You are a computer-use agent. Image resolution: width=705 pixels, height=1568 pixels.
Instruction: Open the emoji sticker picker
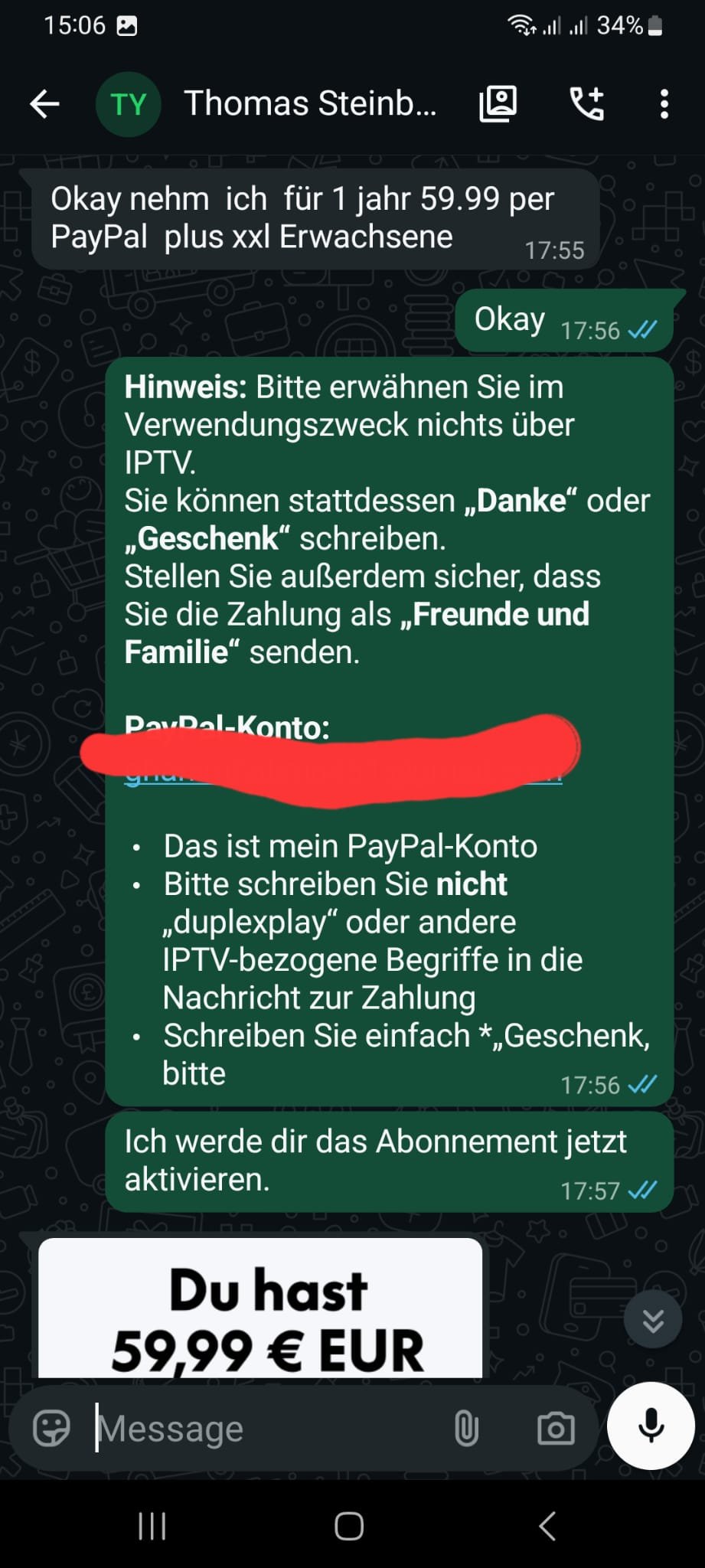pos(51,1429)
